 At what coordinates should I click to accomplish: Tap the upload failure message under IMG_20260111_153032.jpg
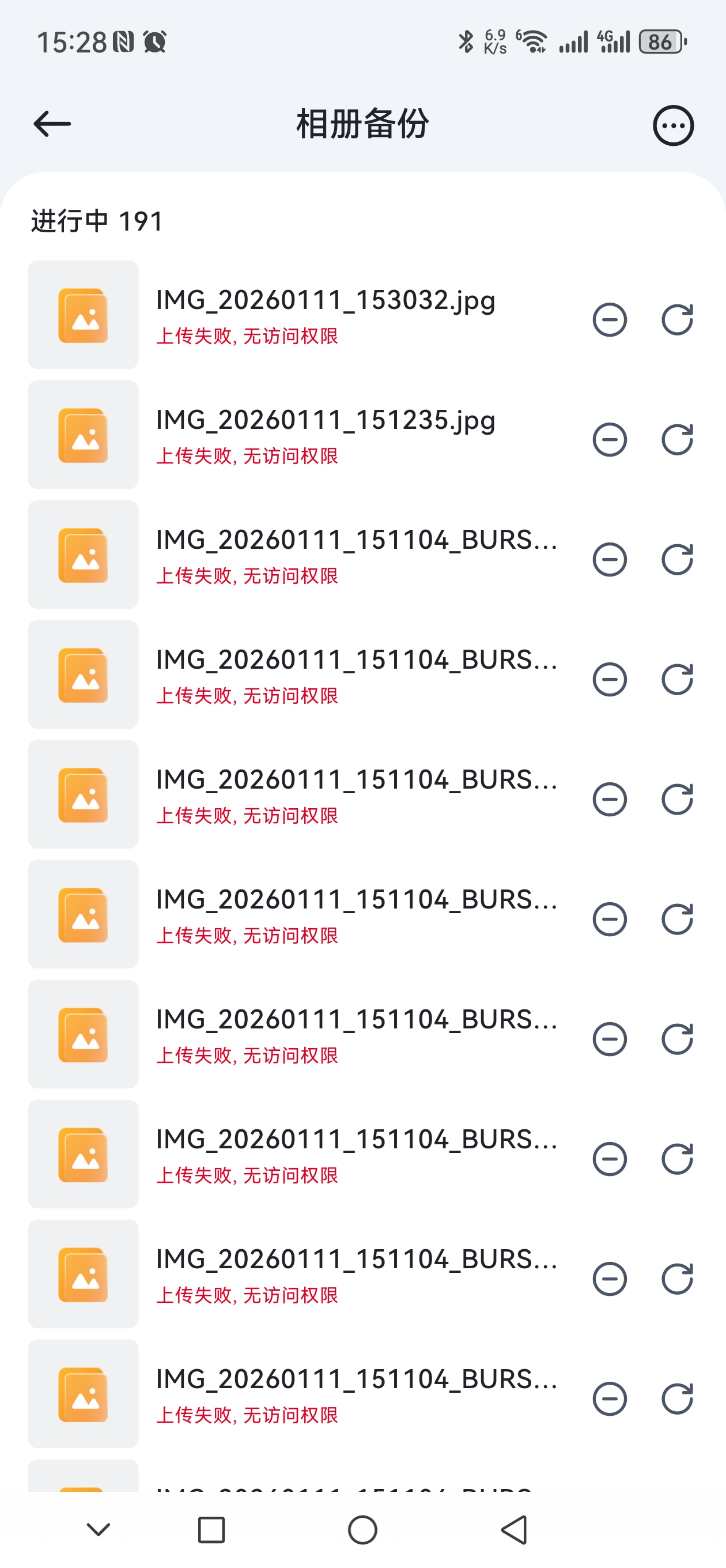[249, 336]
